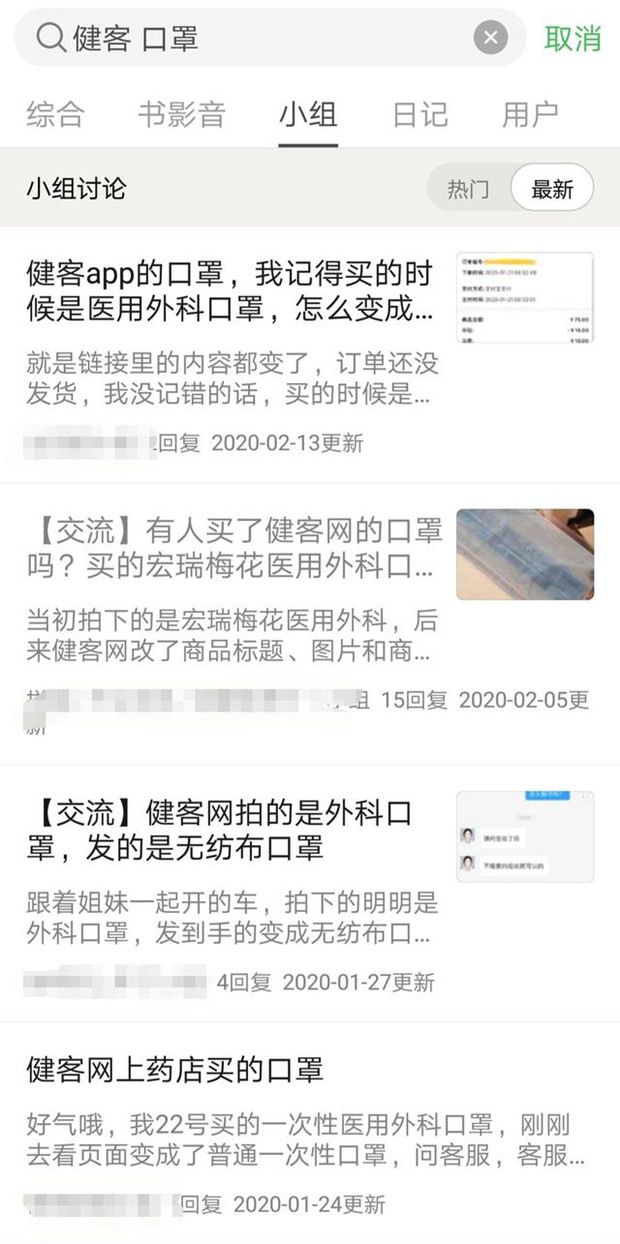Open the post 发的是无纺布口罩
Screen dimensions: 620x1244
pos(310,894)
